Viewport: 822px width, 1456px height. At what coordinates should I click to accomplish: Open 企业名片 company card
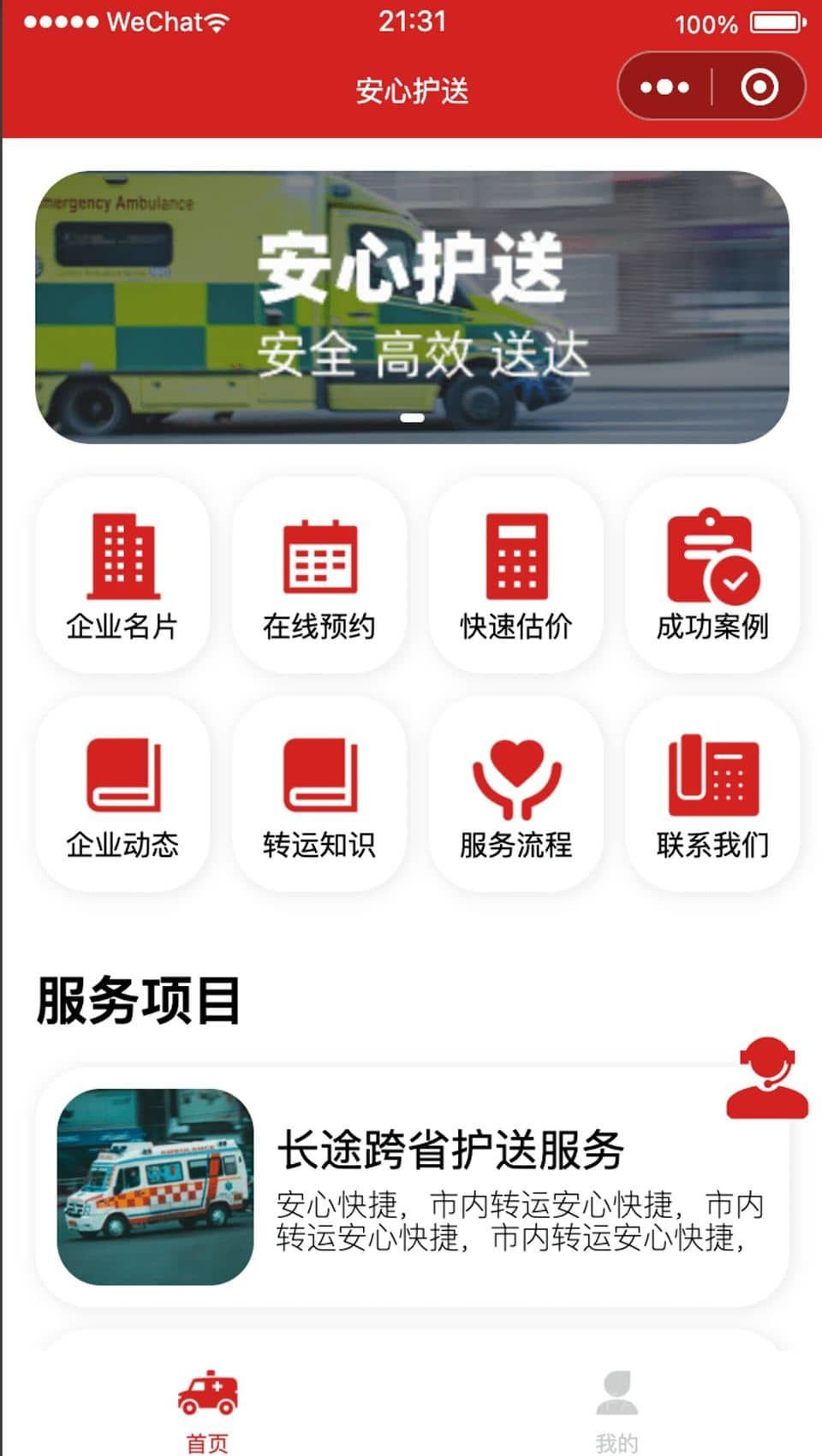(122, 575)
